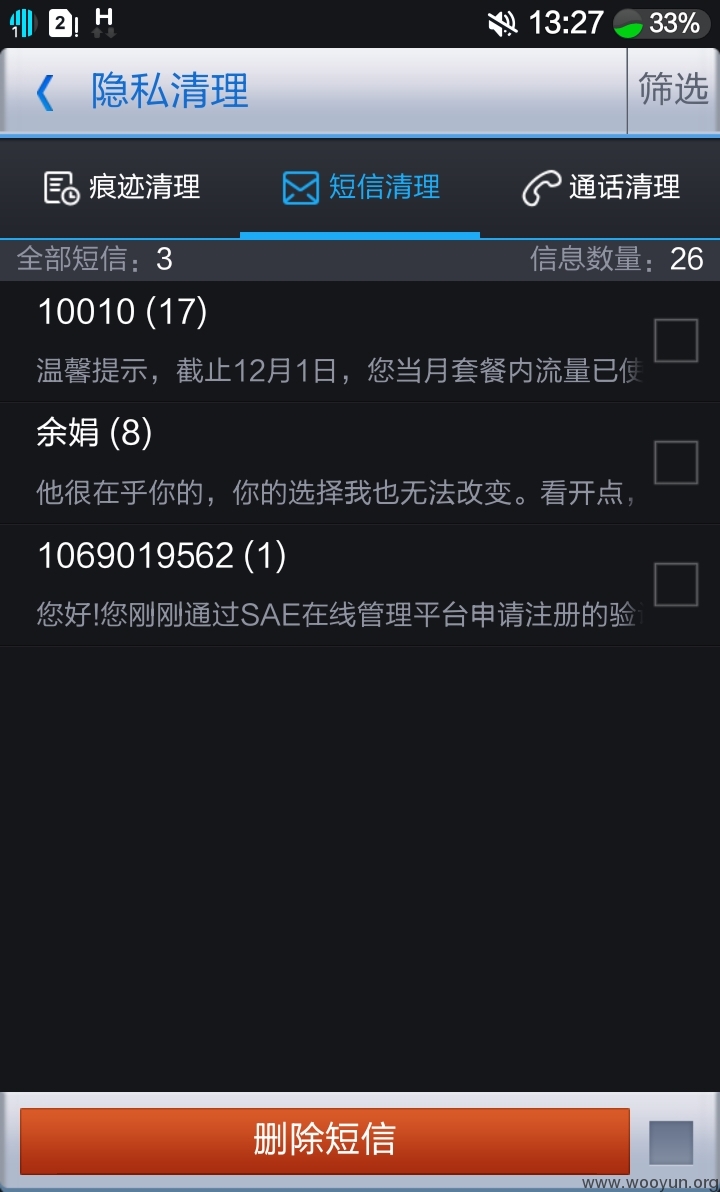Tick the checkbox next to 余娟
This screenshot has width=720, height=1192.
coord(676,462)
